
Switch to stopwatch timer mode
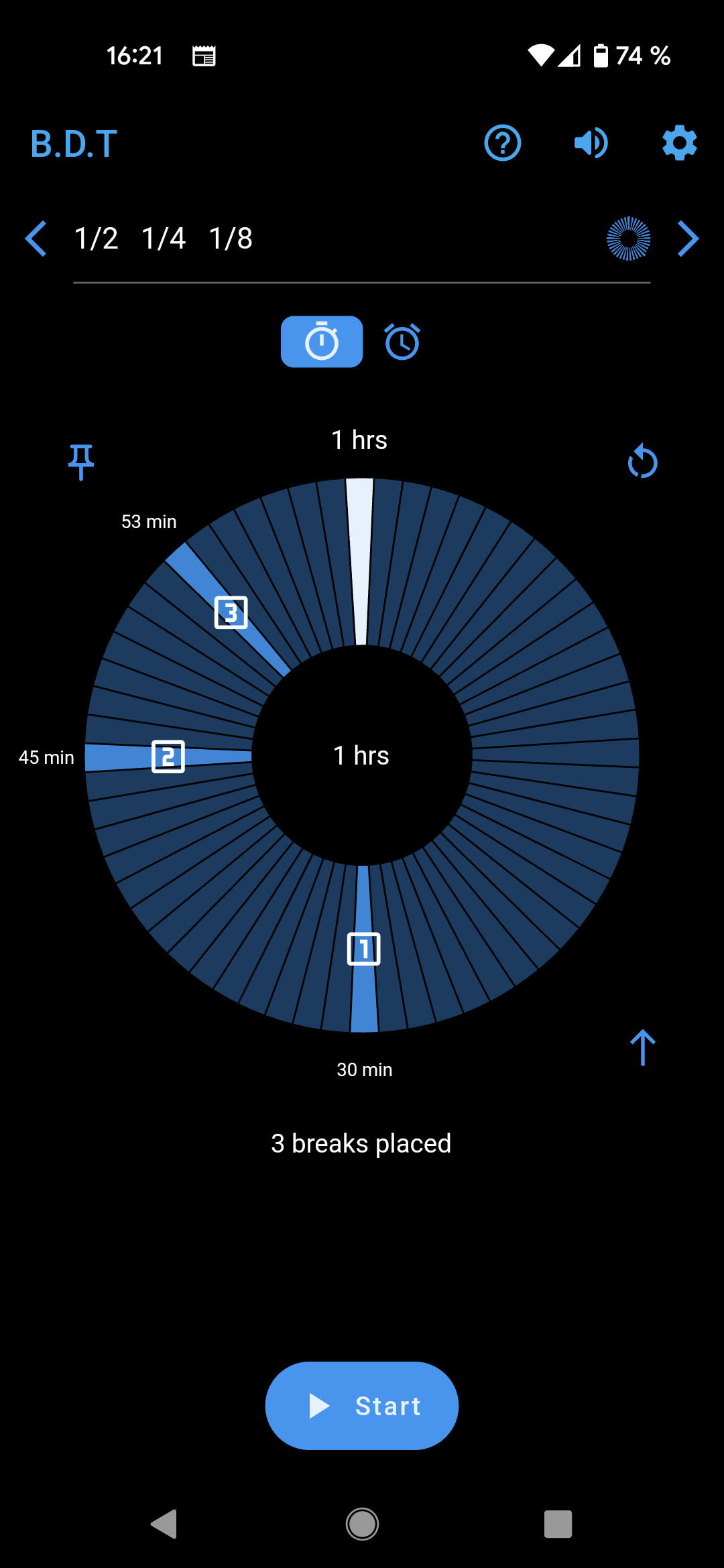coord(322,342)
